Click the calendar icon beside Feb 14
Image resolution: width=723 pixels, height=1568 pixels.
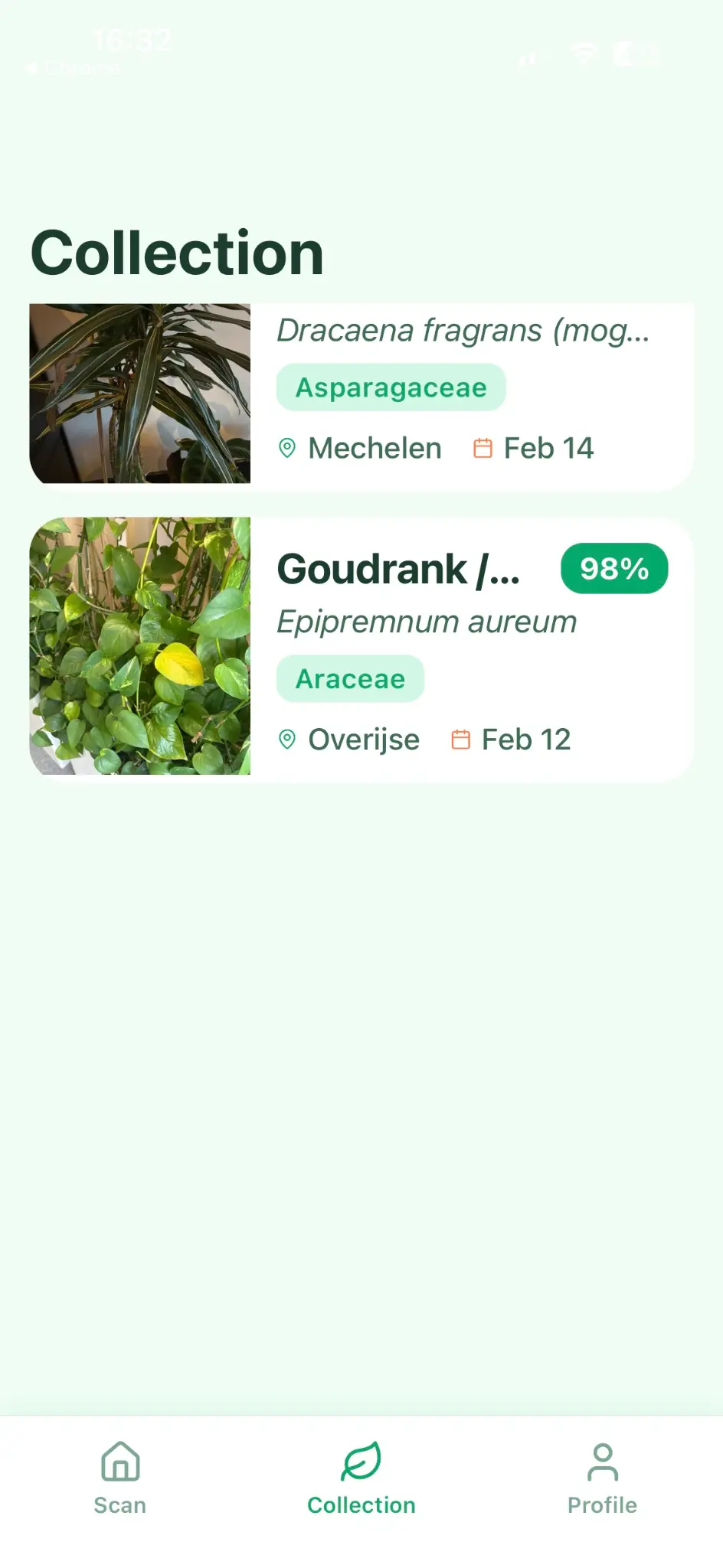(x=483, y=447)
